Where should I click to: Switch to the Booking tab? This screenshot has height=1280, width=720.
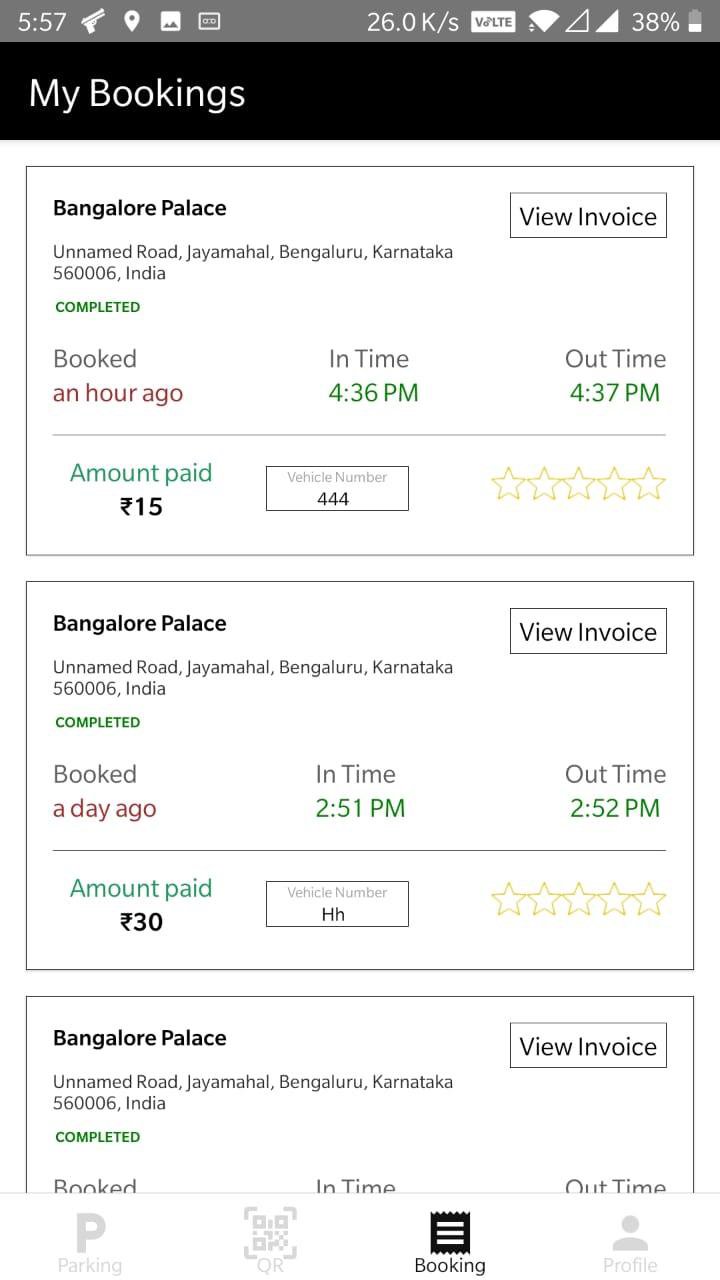[449, 1240]
